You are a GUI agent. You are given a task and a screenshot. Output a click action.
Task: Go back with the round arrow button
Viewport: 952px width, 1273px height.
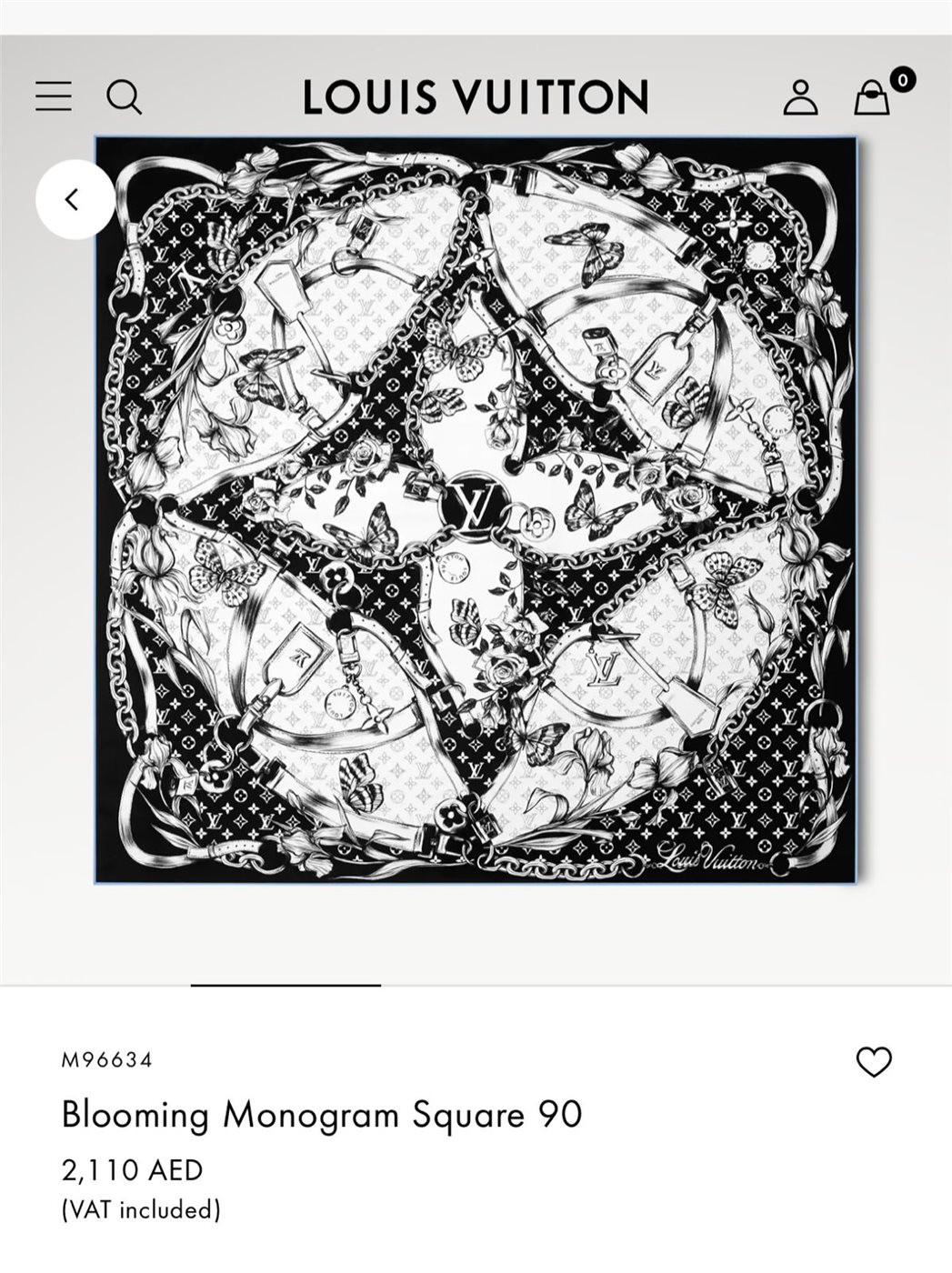click(75, 199)
